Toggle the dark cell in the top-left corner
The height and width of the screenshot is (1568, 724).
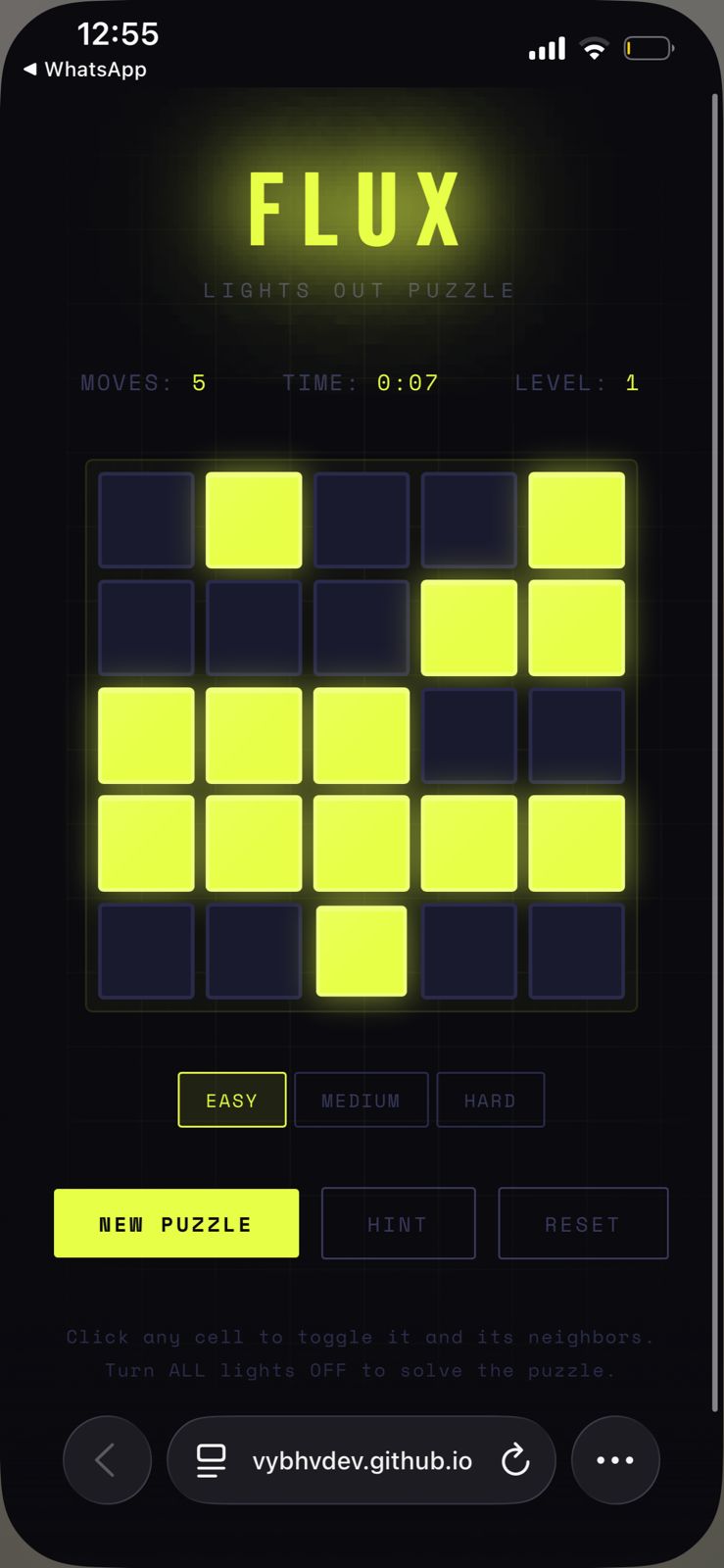coord(146,520)
